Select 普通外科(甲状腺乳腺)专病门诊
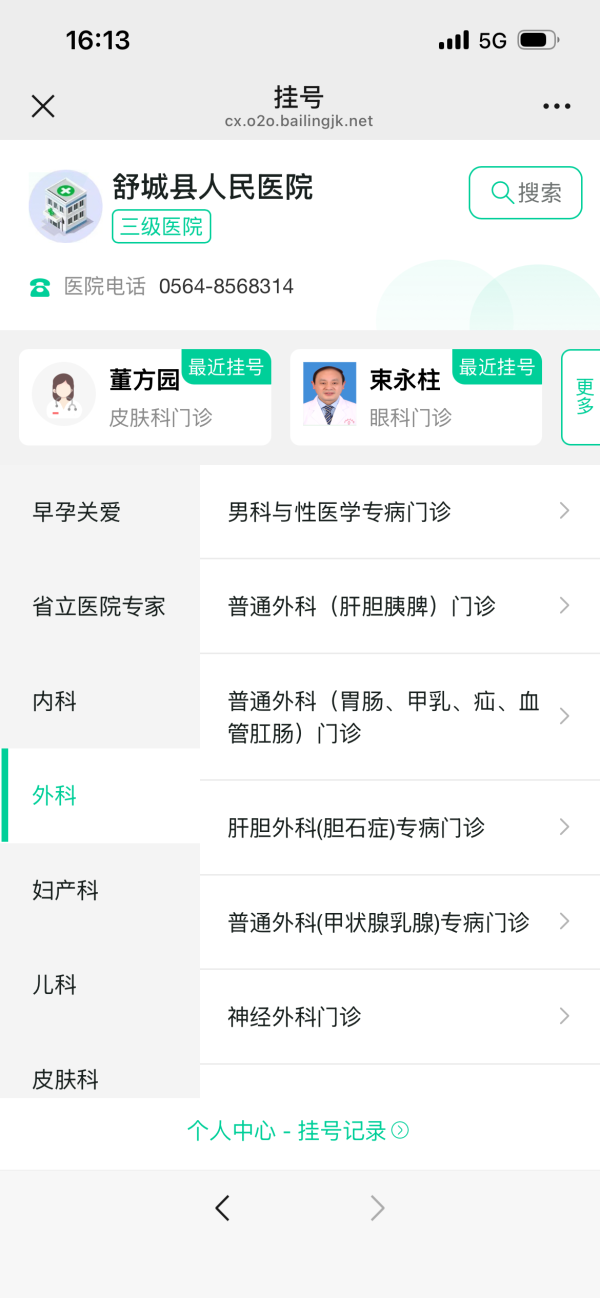The width and height of the screenshot is (600, 1298). coord(398,922)
